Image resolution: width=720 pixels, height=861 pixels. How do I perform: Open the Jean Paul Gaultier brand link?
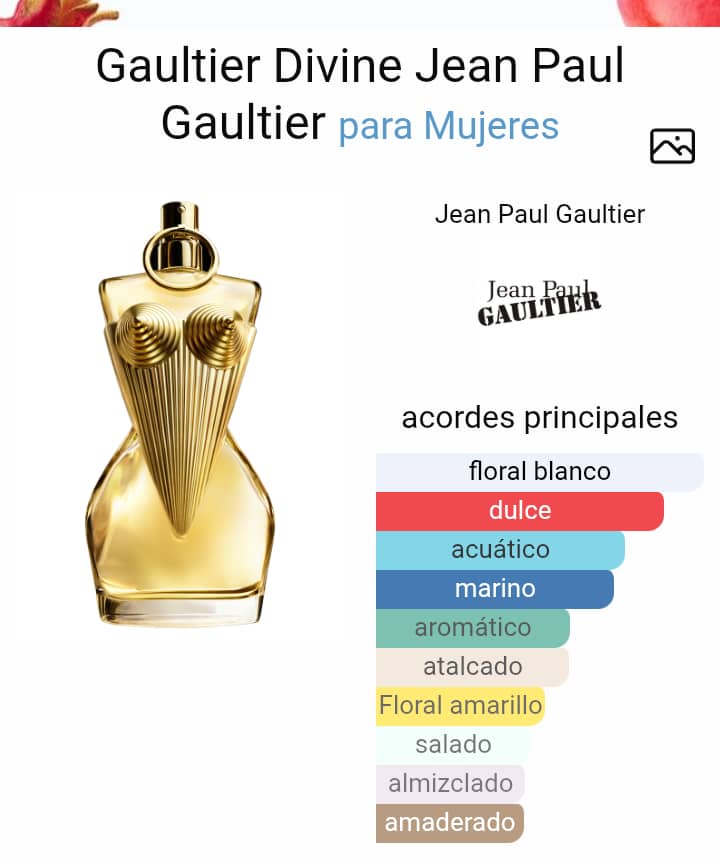point(540,214)
